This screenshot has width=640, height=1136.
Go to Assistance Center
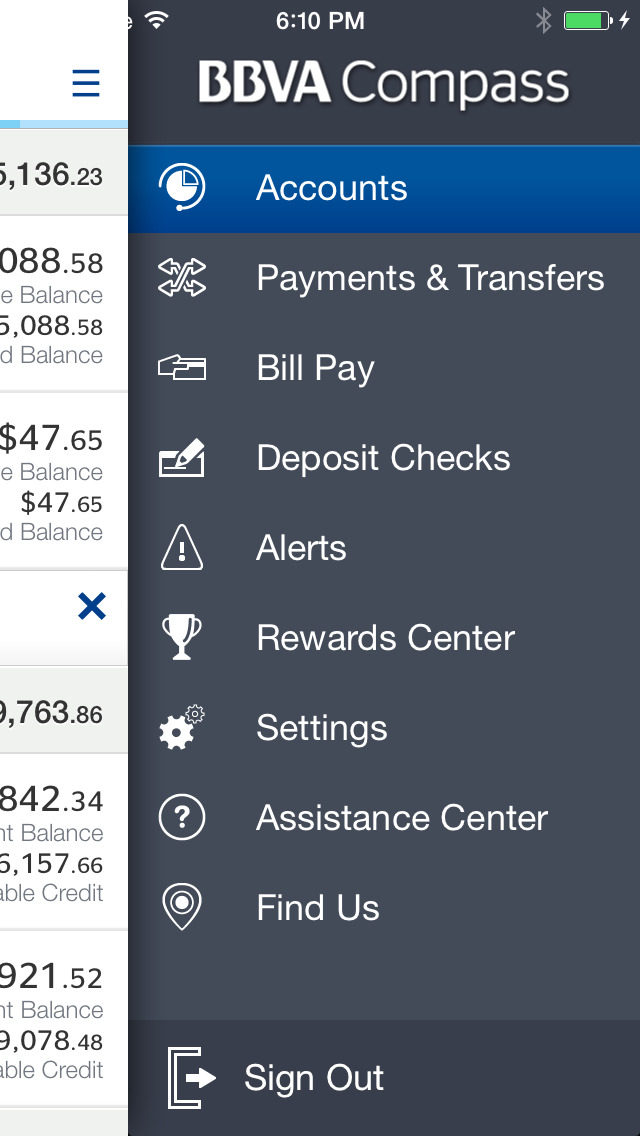tap(402, 818)
